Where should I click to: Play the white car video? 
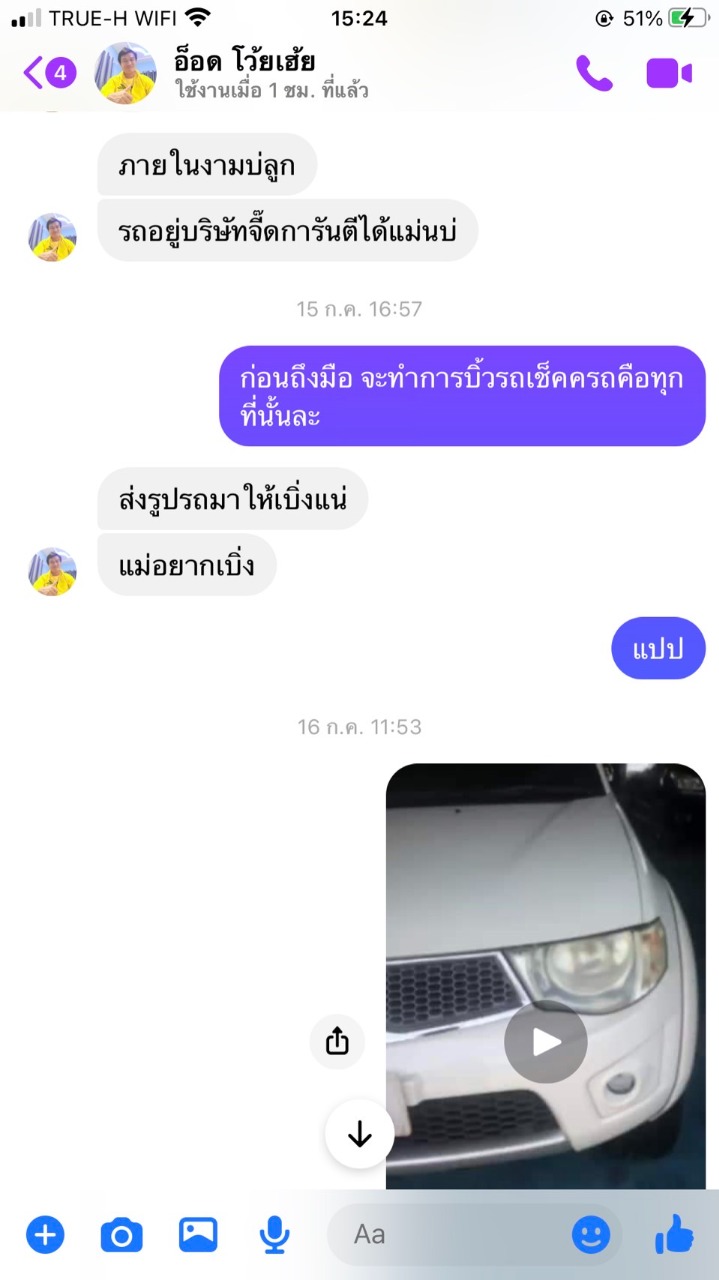click(x=545, y=1042)
